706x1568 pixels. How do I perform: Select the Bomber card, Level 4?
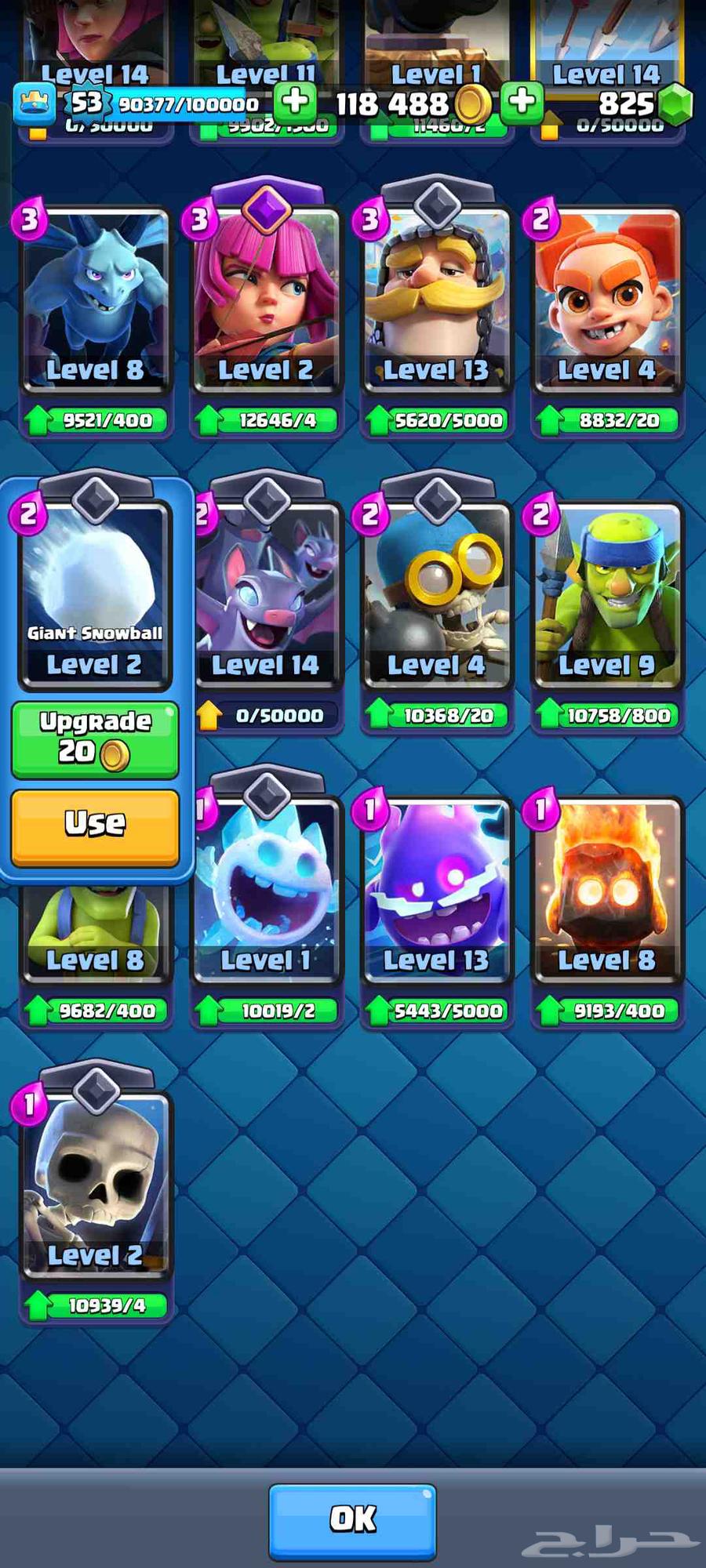(x=437, y=597)
